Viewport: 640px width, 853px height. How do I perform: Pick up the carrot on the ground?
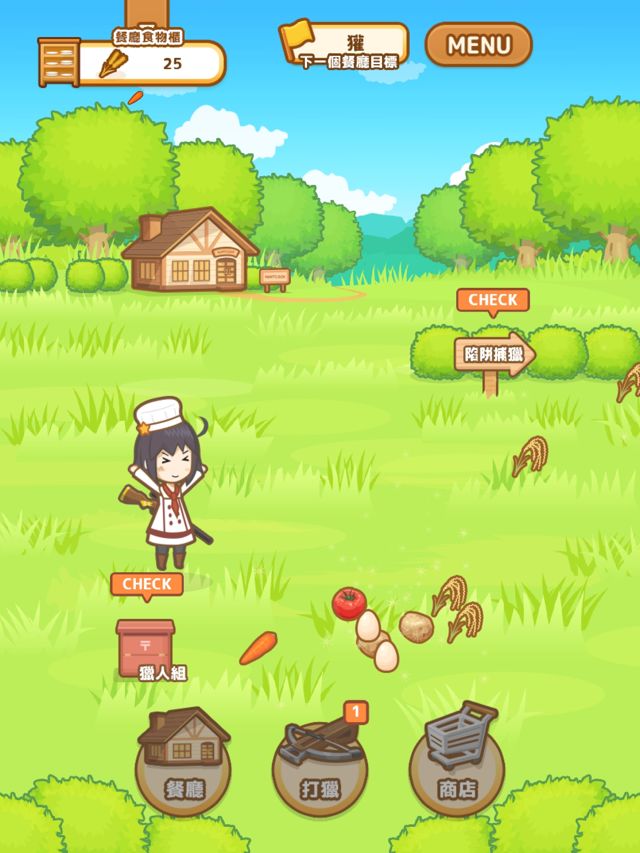[258, 648]
